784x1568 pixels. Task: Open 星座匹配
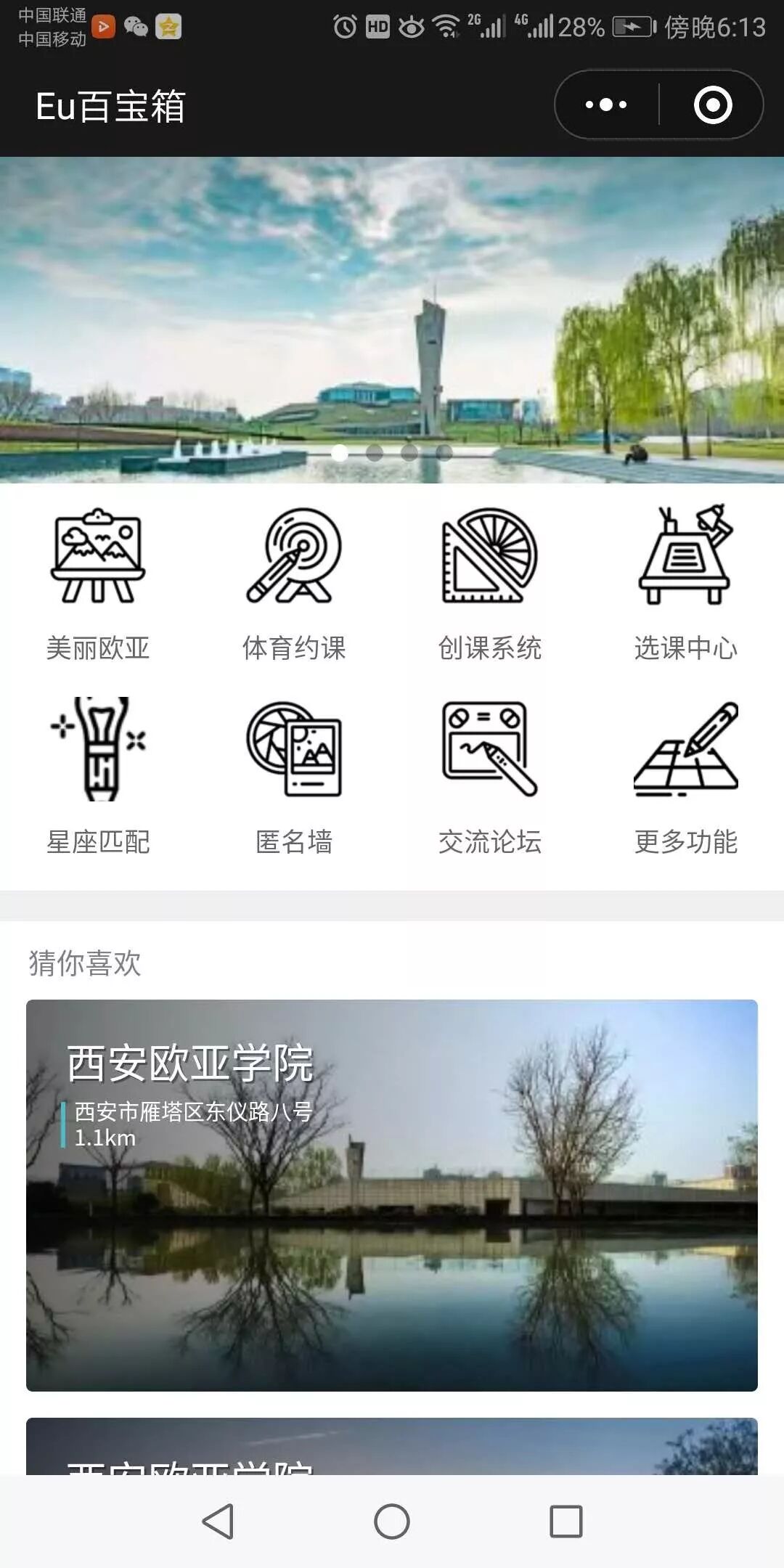pos(98,777)
